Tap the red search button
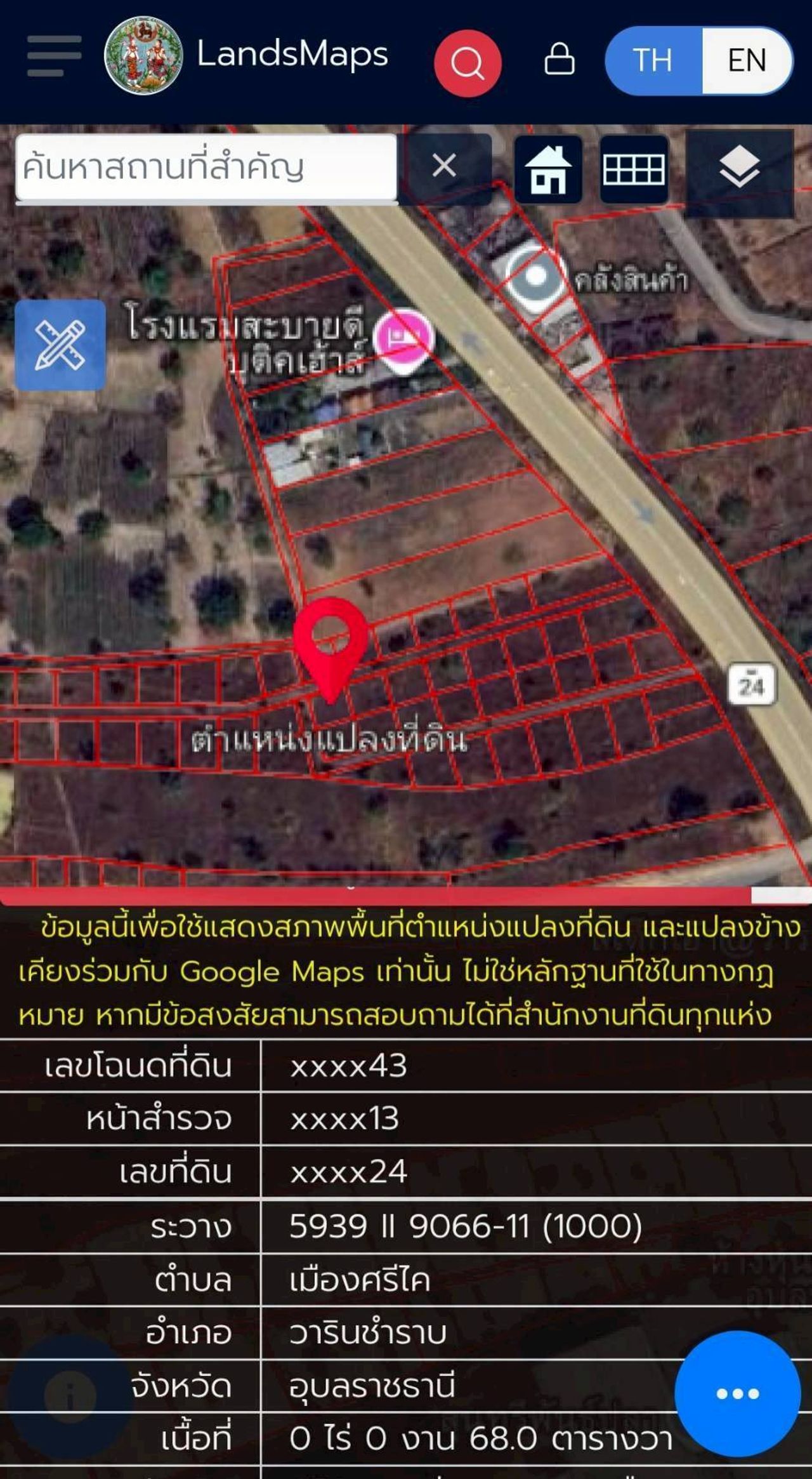 coord(468,63)
